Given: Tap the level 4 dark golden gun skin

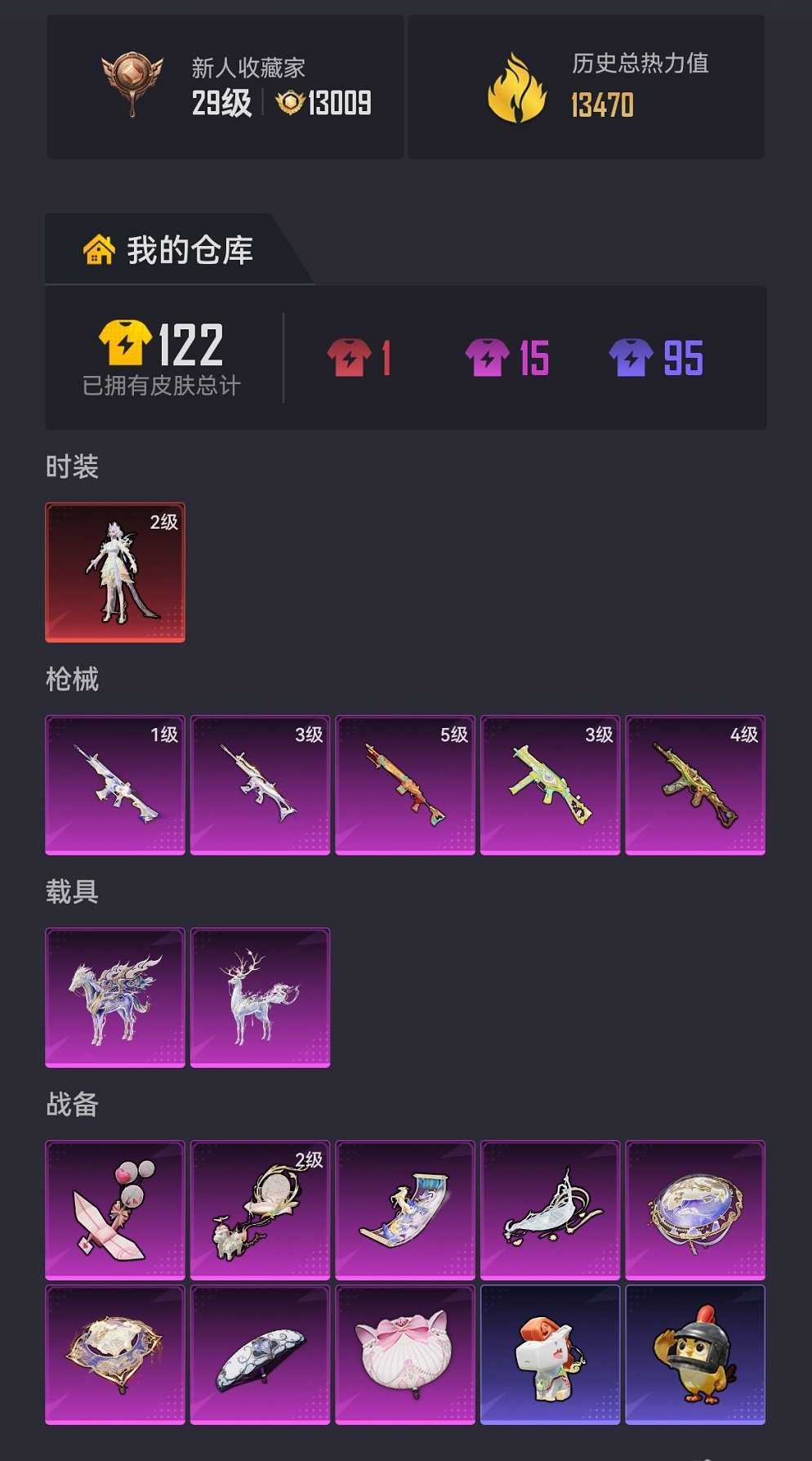Looking at the screenshot, I should pyautogui.click(x=695, y=784).
